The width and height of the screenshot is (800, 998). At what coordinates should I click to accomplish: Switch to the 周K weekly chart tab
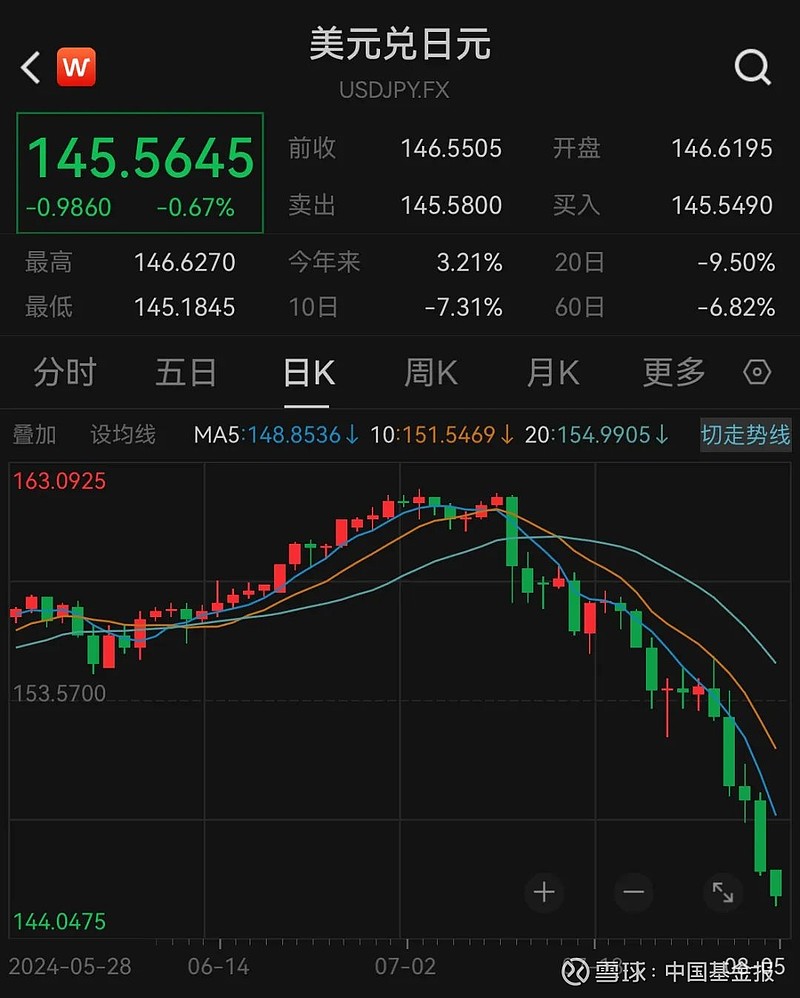click(x=428, y=371)
